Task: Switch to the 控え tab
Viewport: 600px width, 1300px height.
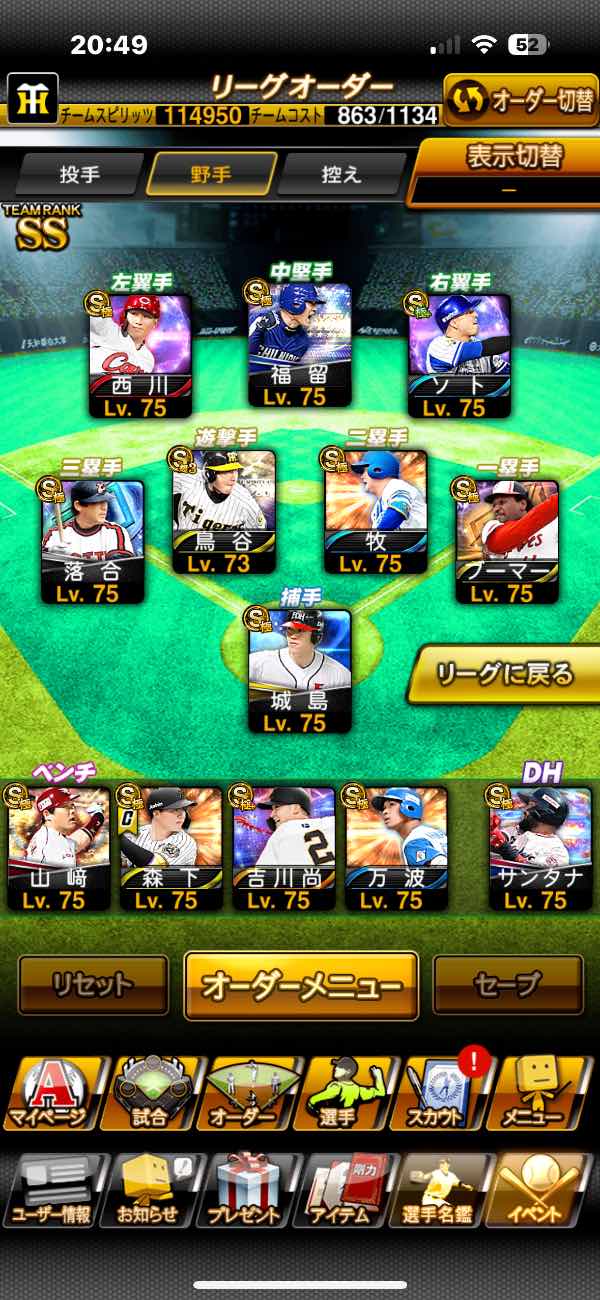Action: tap(340, 174)
